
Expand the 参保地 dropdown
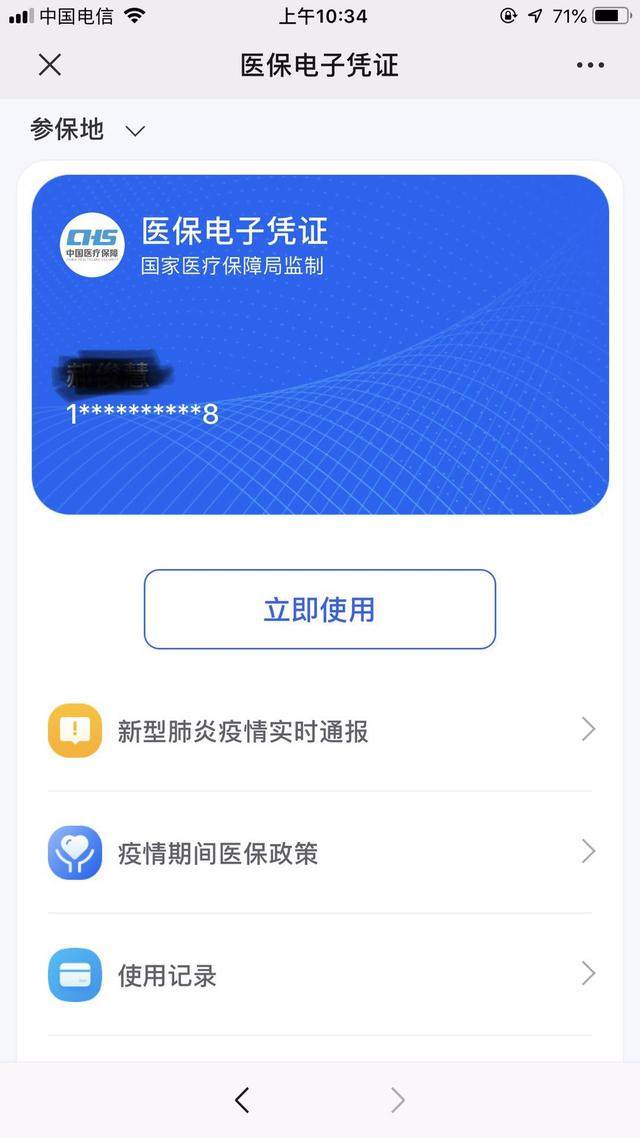click(x=88, y=130)
